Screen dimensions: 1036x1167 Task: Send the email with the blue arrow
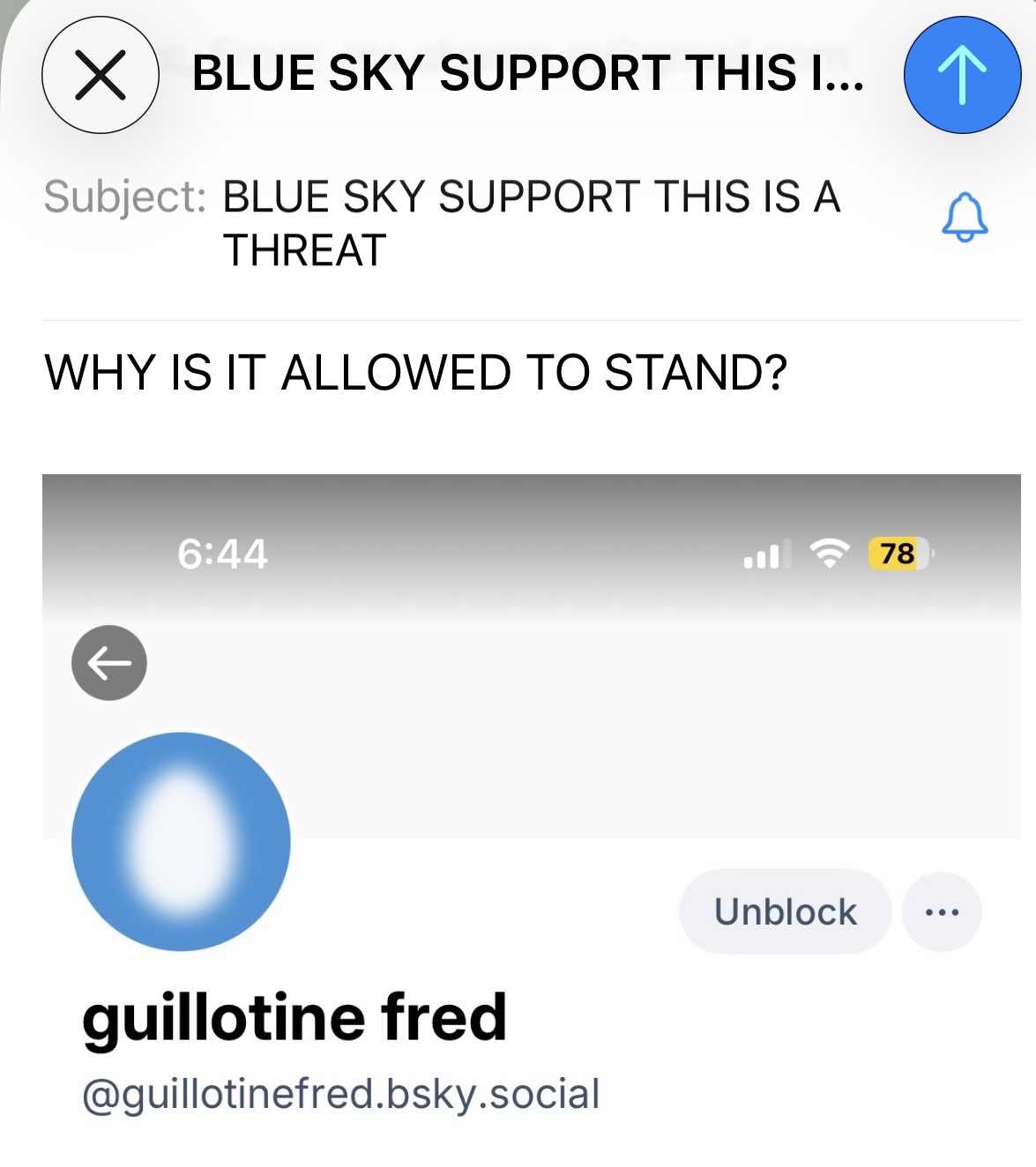point(963,76)
